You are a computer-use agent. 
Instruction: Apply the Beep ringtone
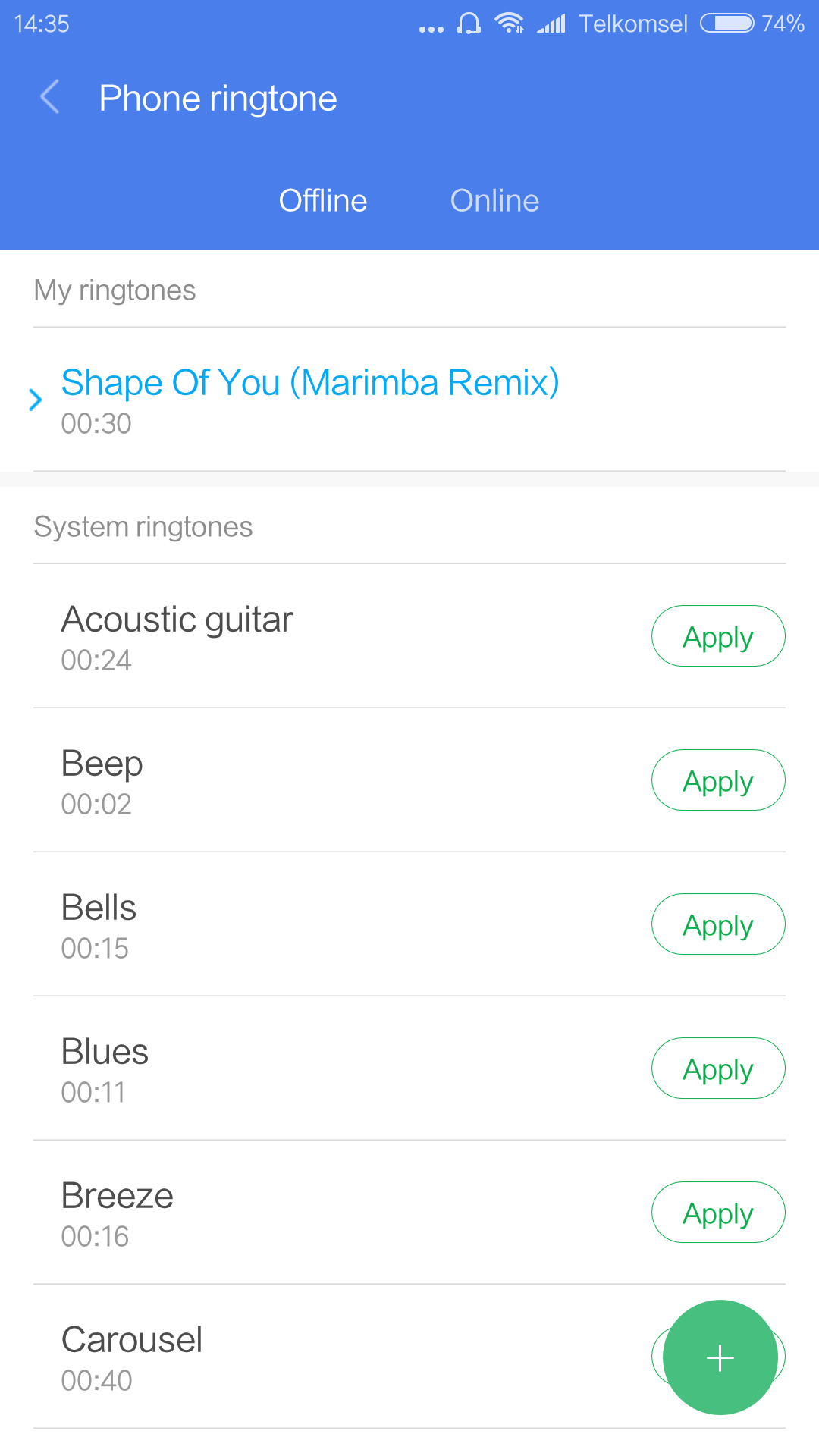tap(718, 780)
